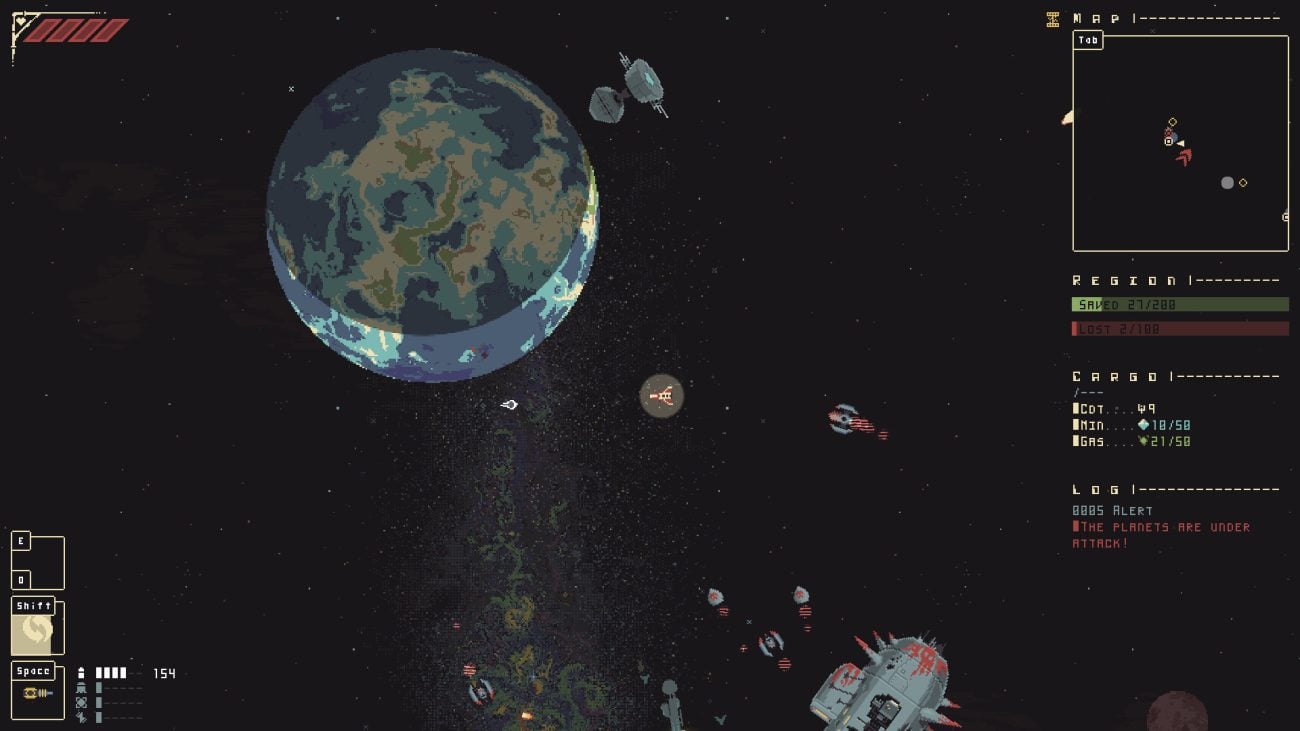
Task: Fire the Space weapon slot
Action: 38,692
